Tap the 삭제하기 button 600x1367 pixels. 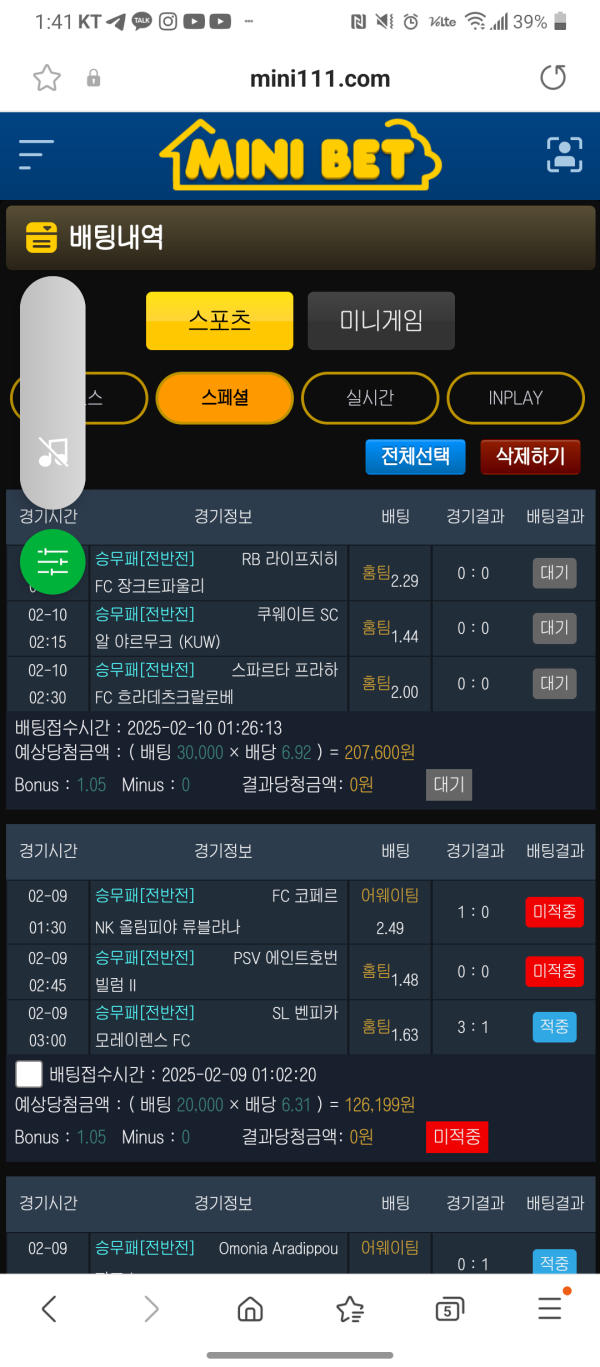(x=530, y=457)
